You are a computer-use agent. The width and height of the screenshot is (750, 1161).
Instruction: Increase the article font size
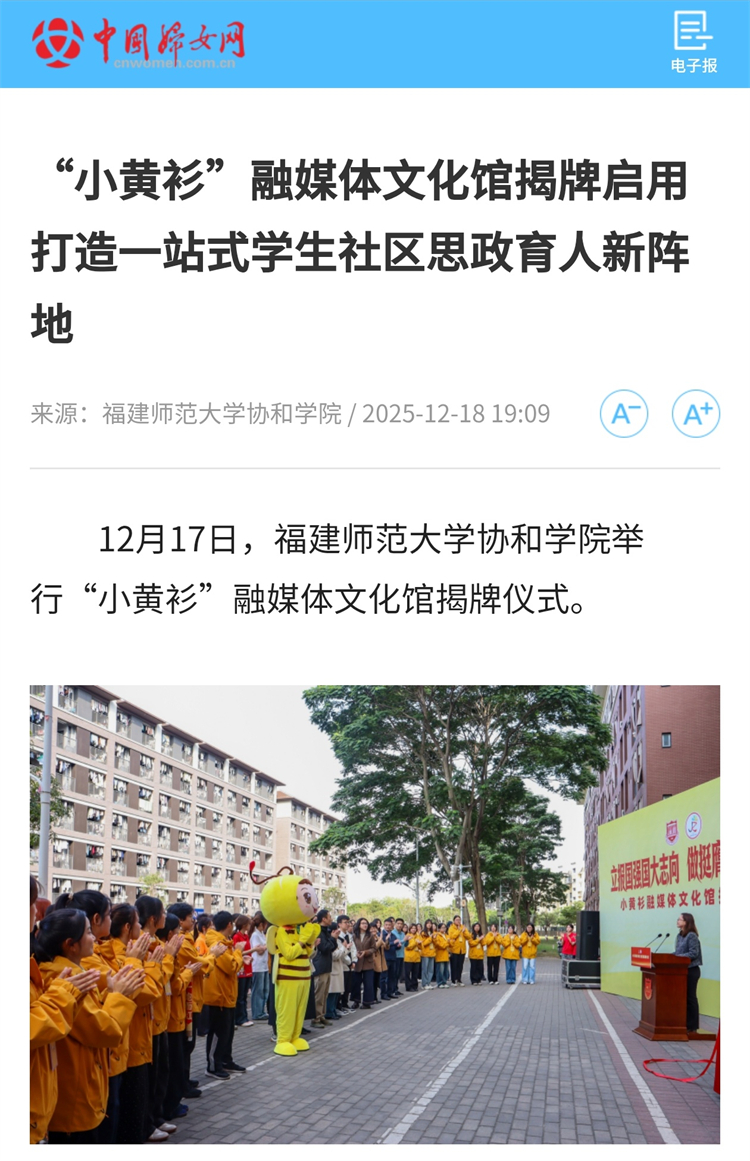tap(696, 413)
